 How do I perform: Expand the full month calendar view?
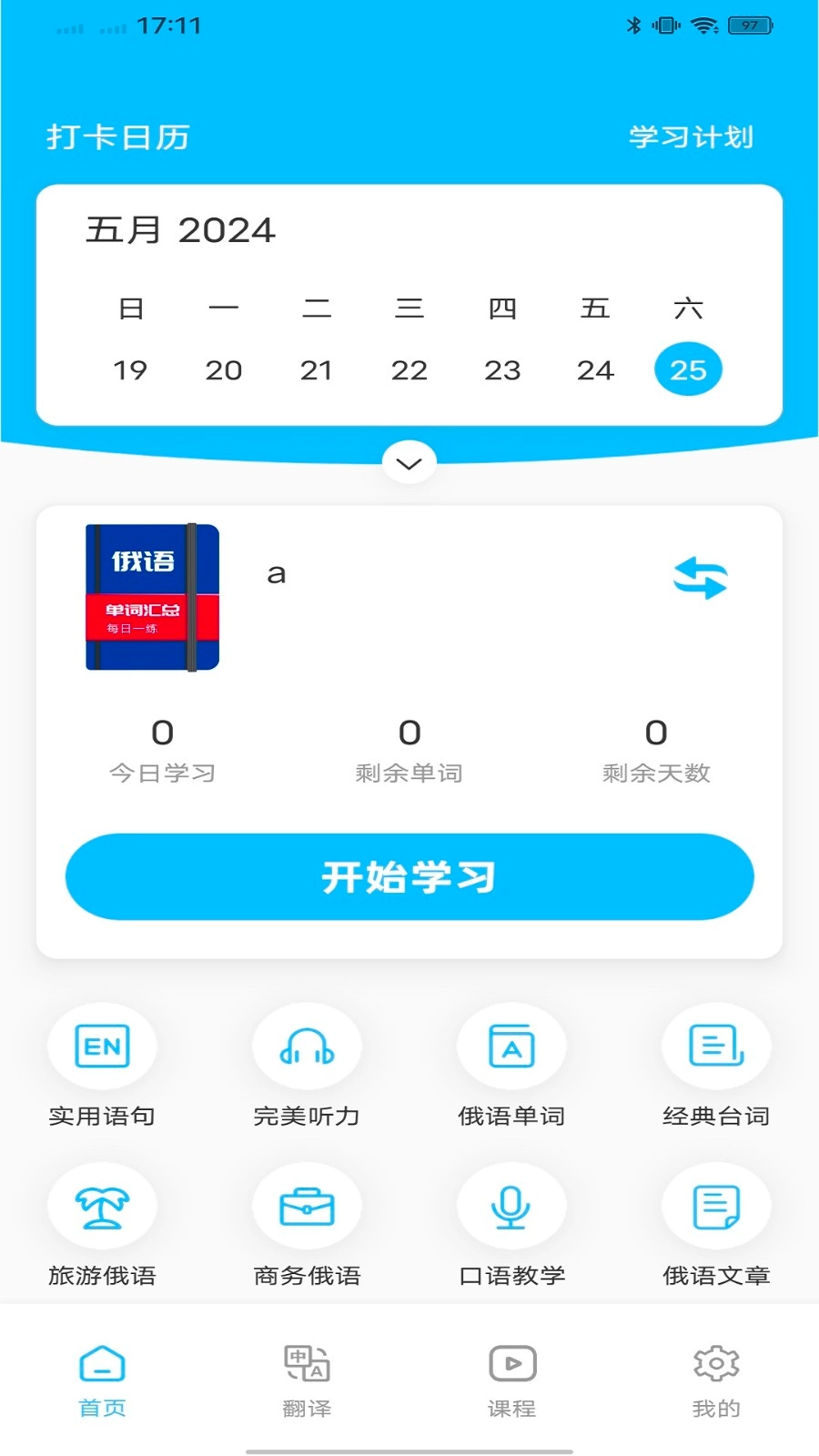409,461
